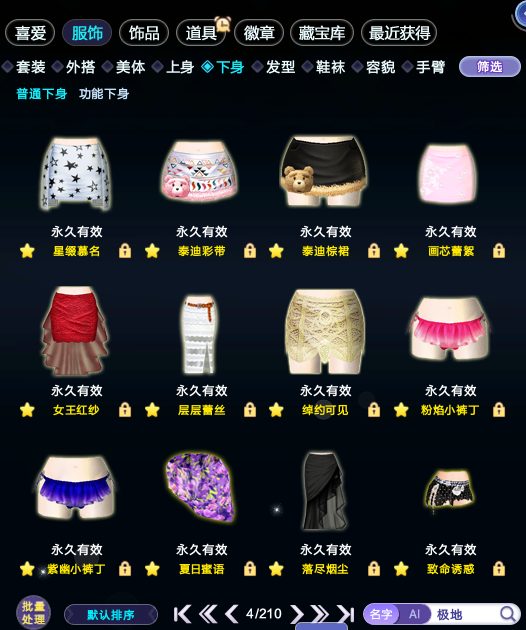The height and width of the screenshot is (630, 526).
Task: Open the 筛选 filter button
Action: [489, 66]
